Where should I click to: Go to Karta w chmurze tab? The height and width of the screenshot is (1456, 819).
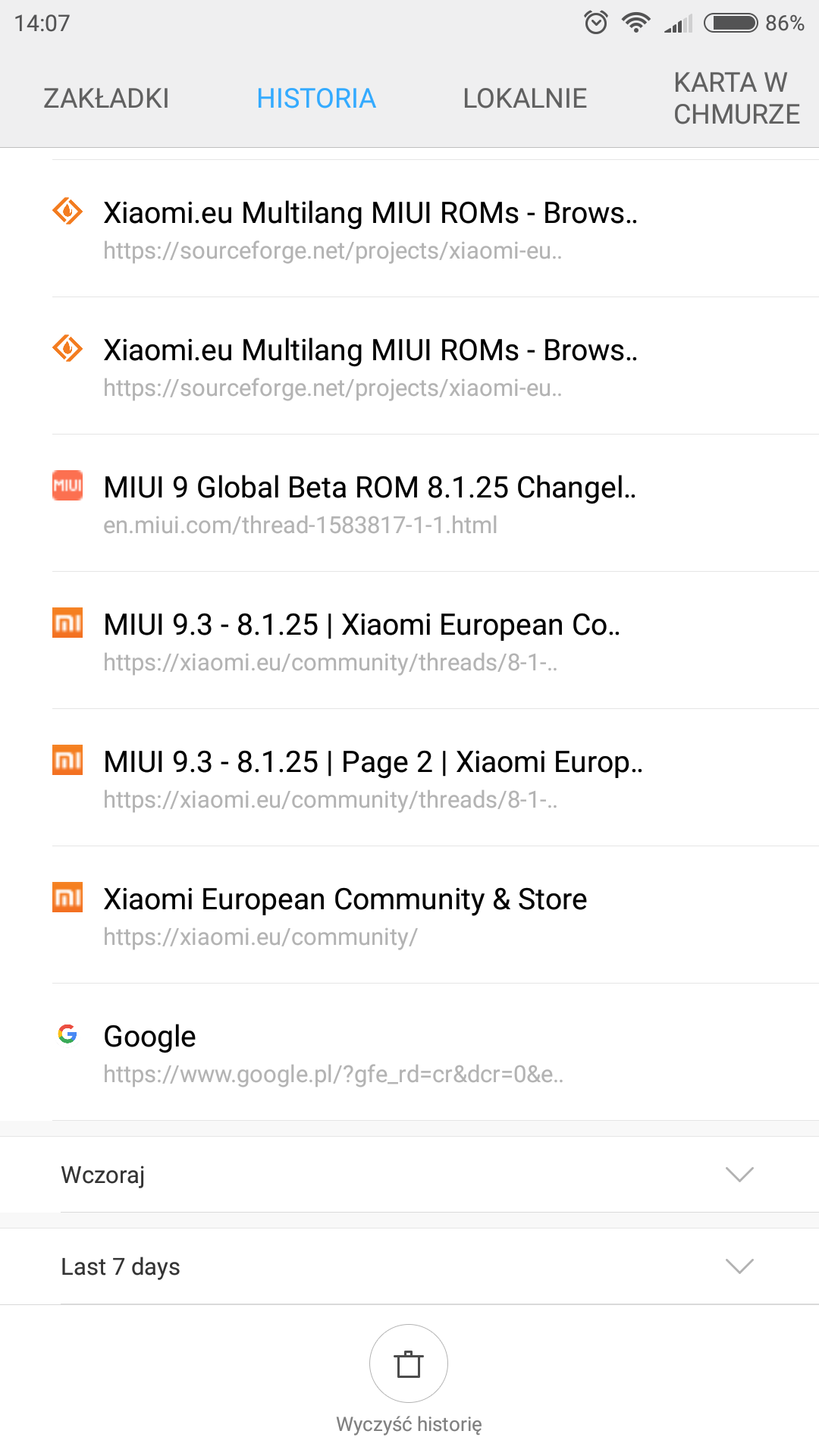[736, 99]
